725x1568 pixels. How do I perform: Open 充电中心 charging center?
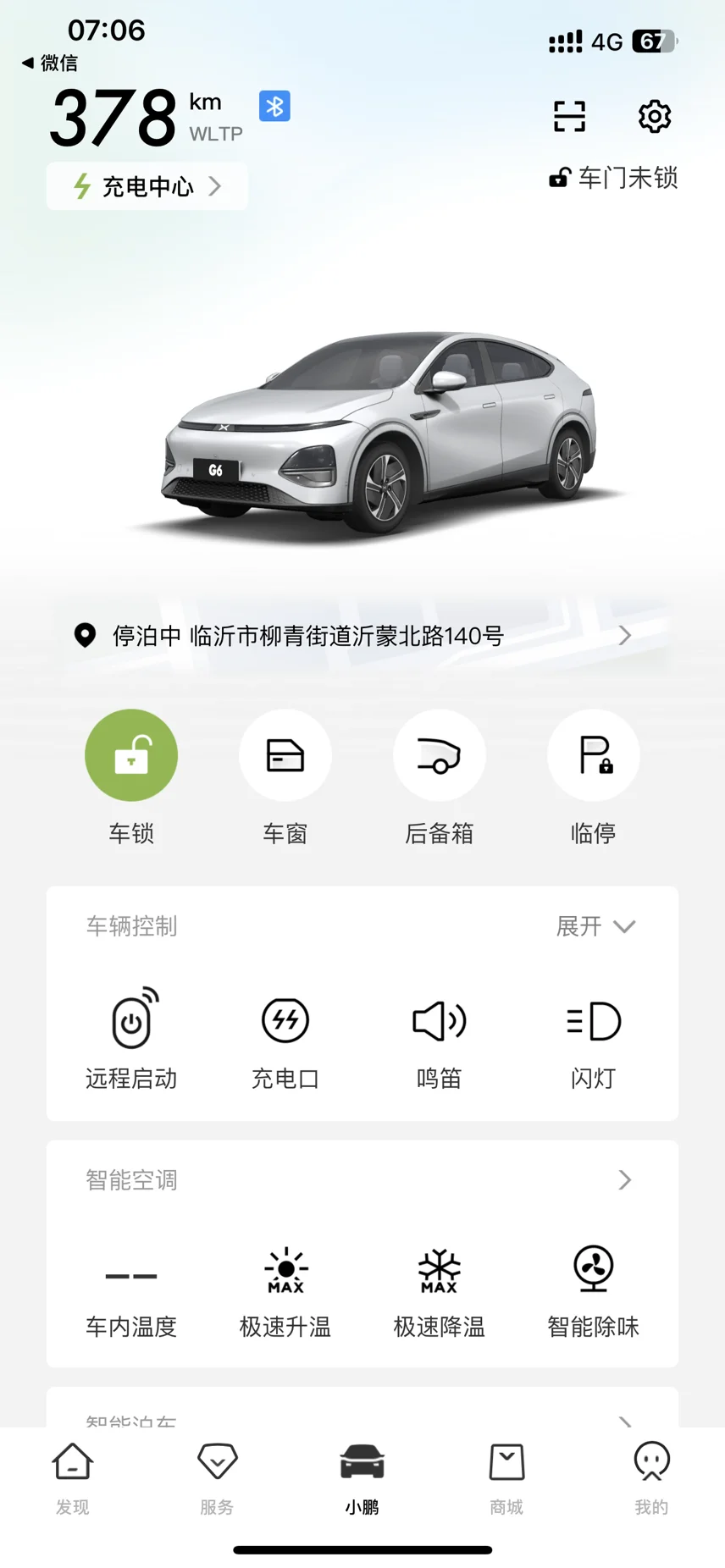[x=147, y=186]
